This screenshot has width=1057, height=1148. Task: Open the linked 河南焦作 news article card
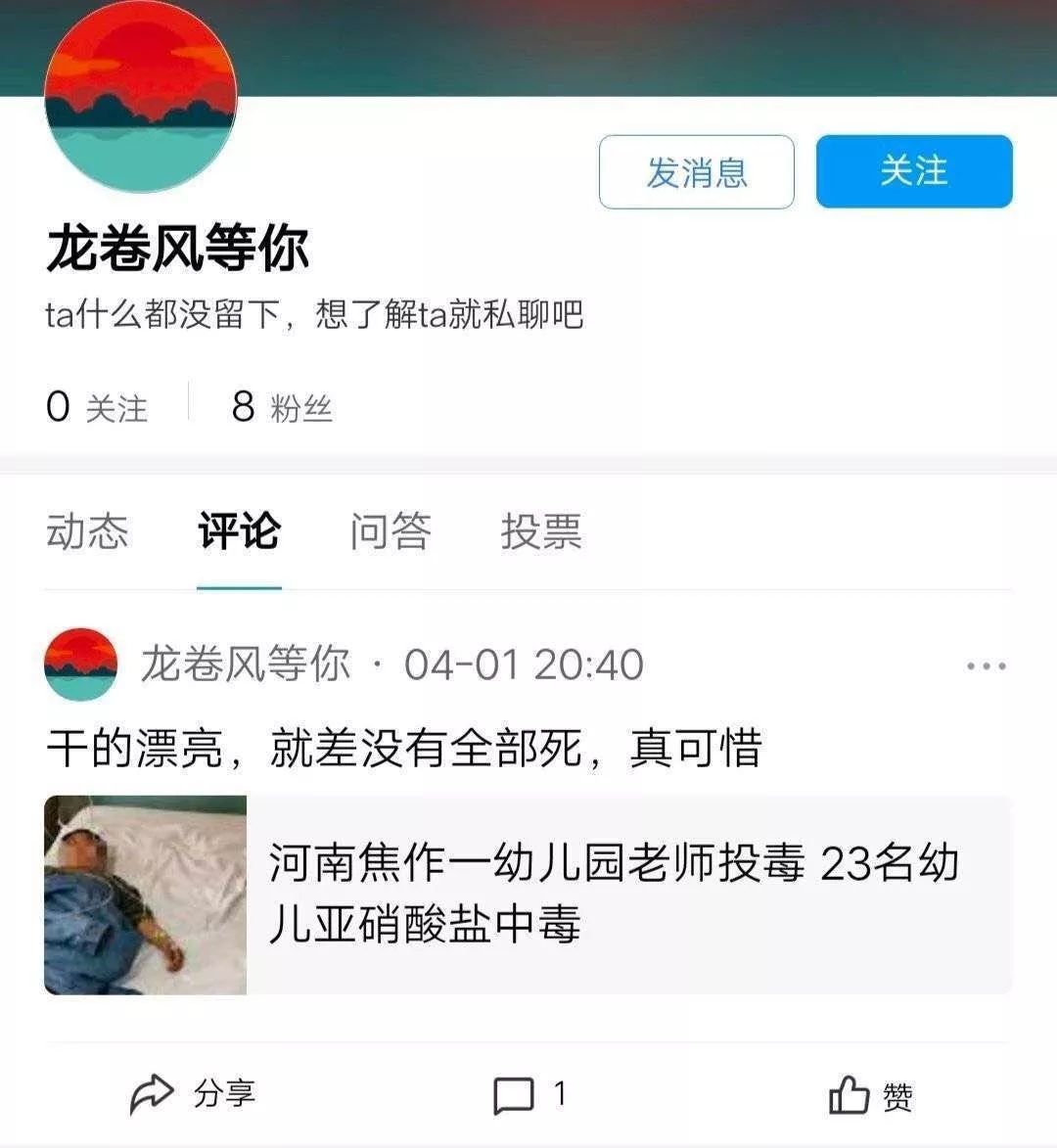click(x=528, y=895)
